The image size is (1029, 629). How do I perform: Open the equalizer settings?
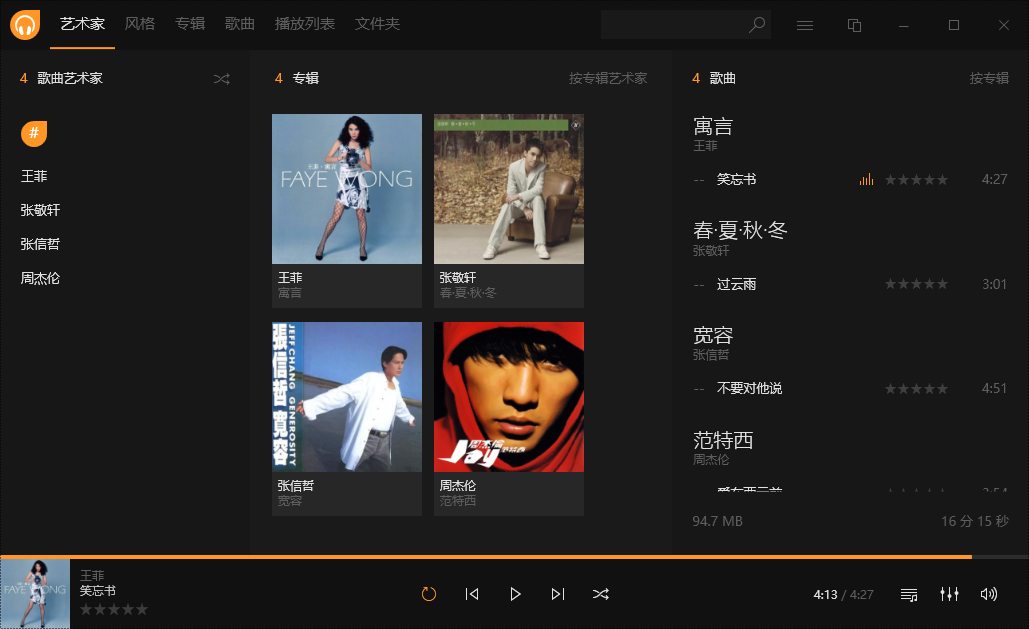(949, 594)
